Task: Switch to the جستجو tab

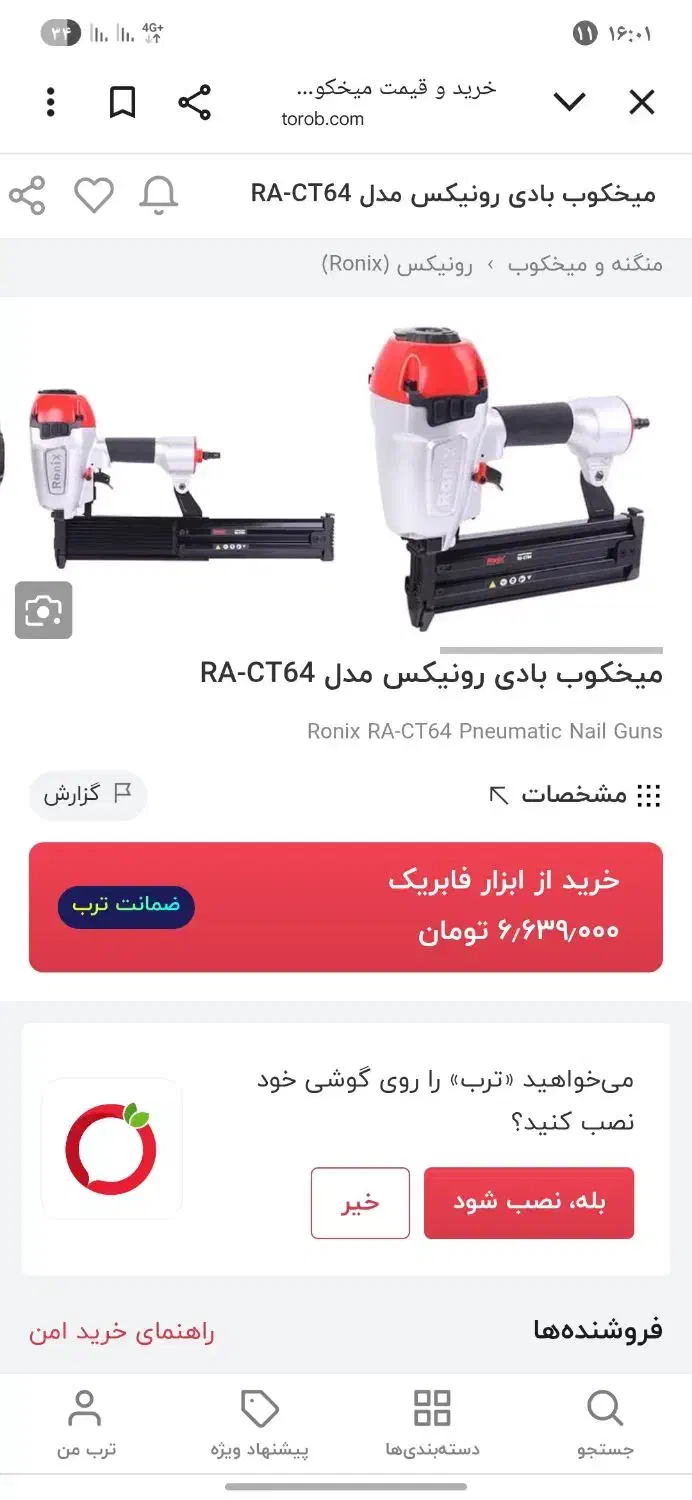Action: (605, 1423)
